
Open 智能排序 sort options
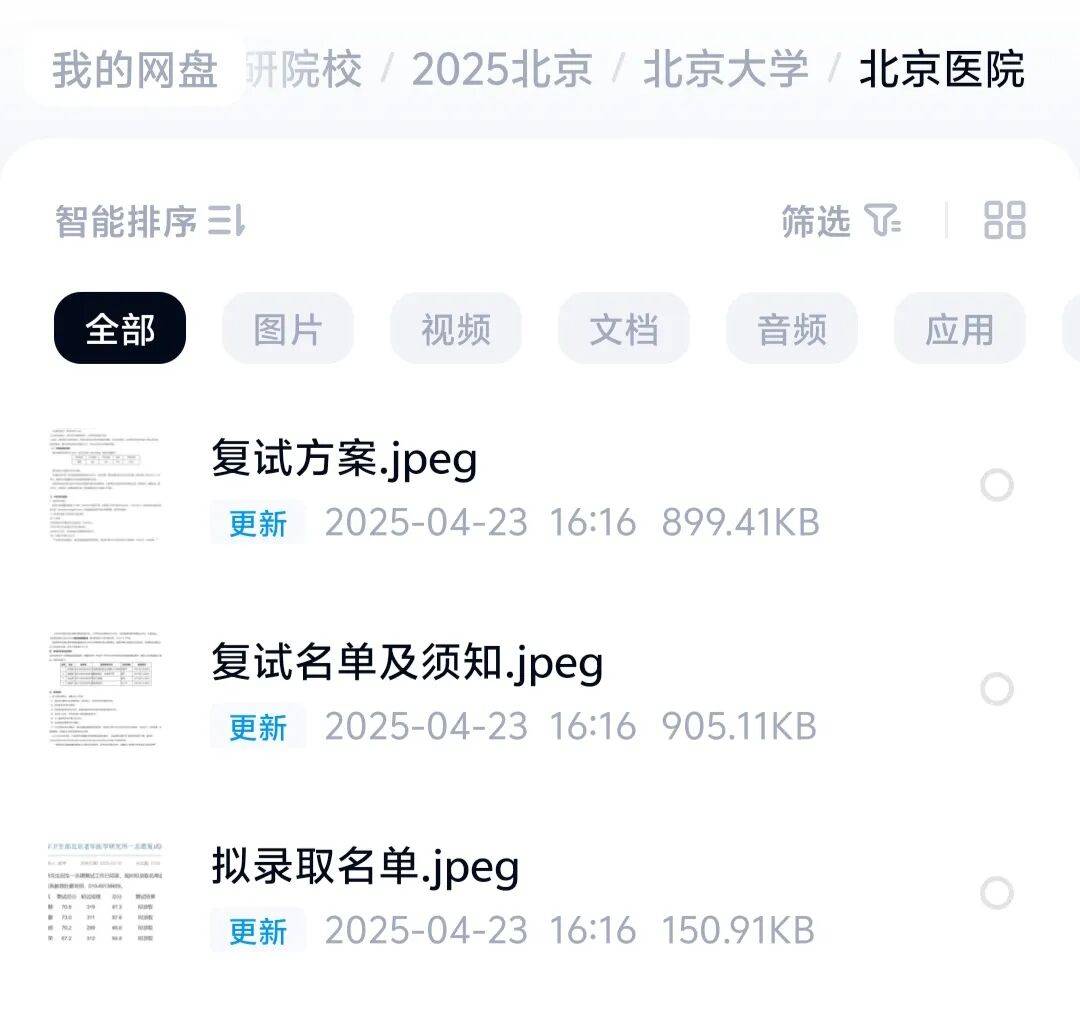150,221
